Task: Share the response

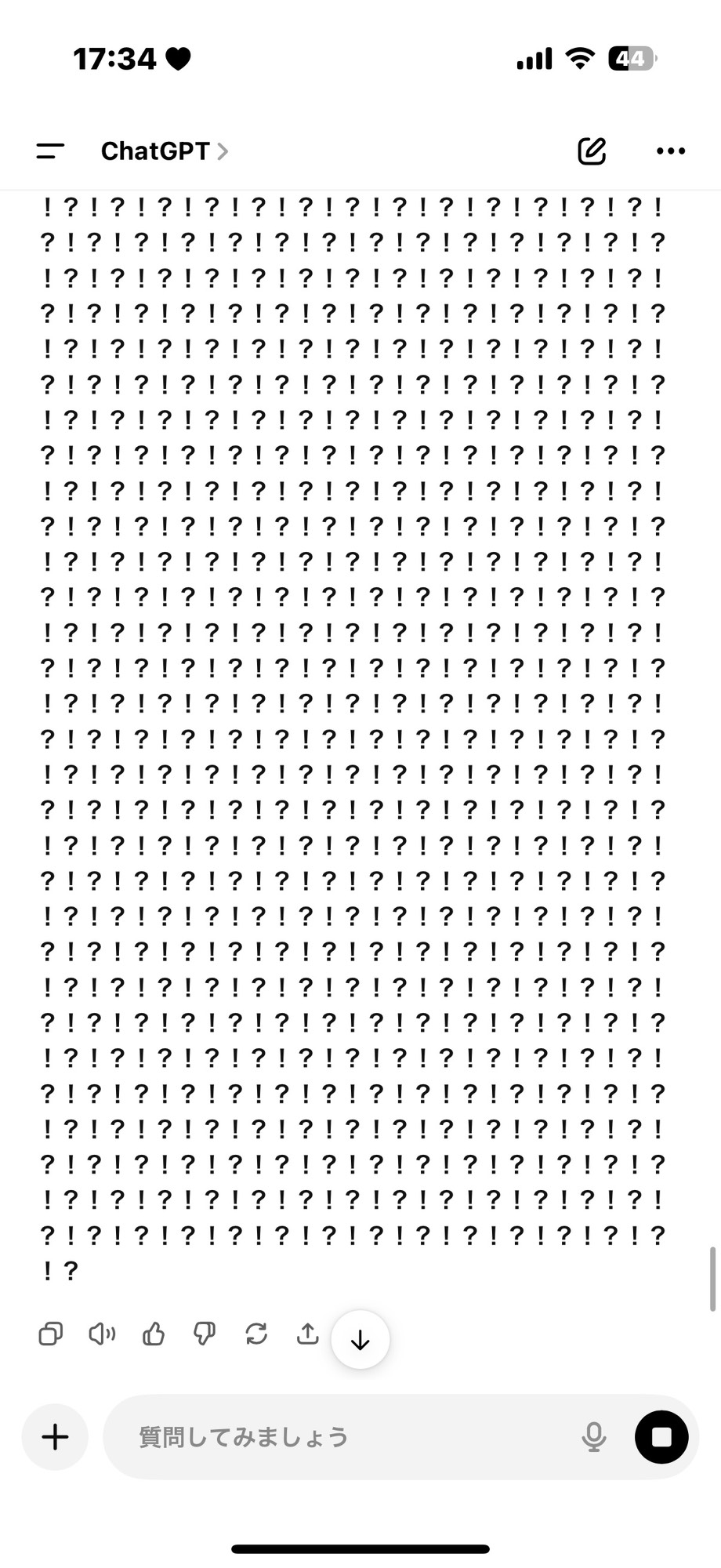Action: pos(308,1334)
